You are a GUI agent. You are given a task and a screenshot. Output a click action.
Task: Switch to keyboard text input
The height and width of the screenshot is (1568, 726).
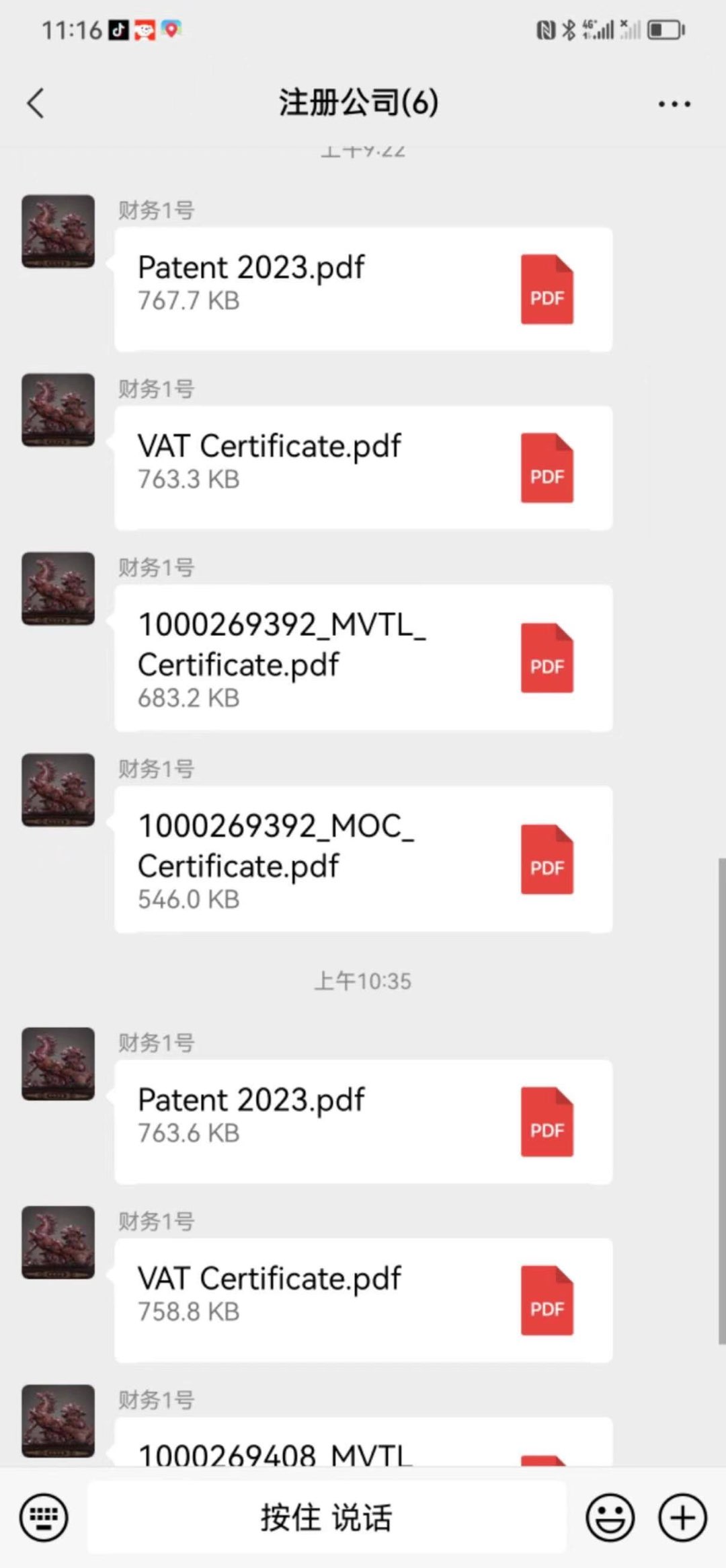(x=44, y=1518)
